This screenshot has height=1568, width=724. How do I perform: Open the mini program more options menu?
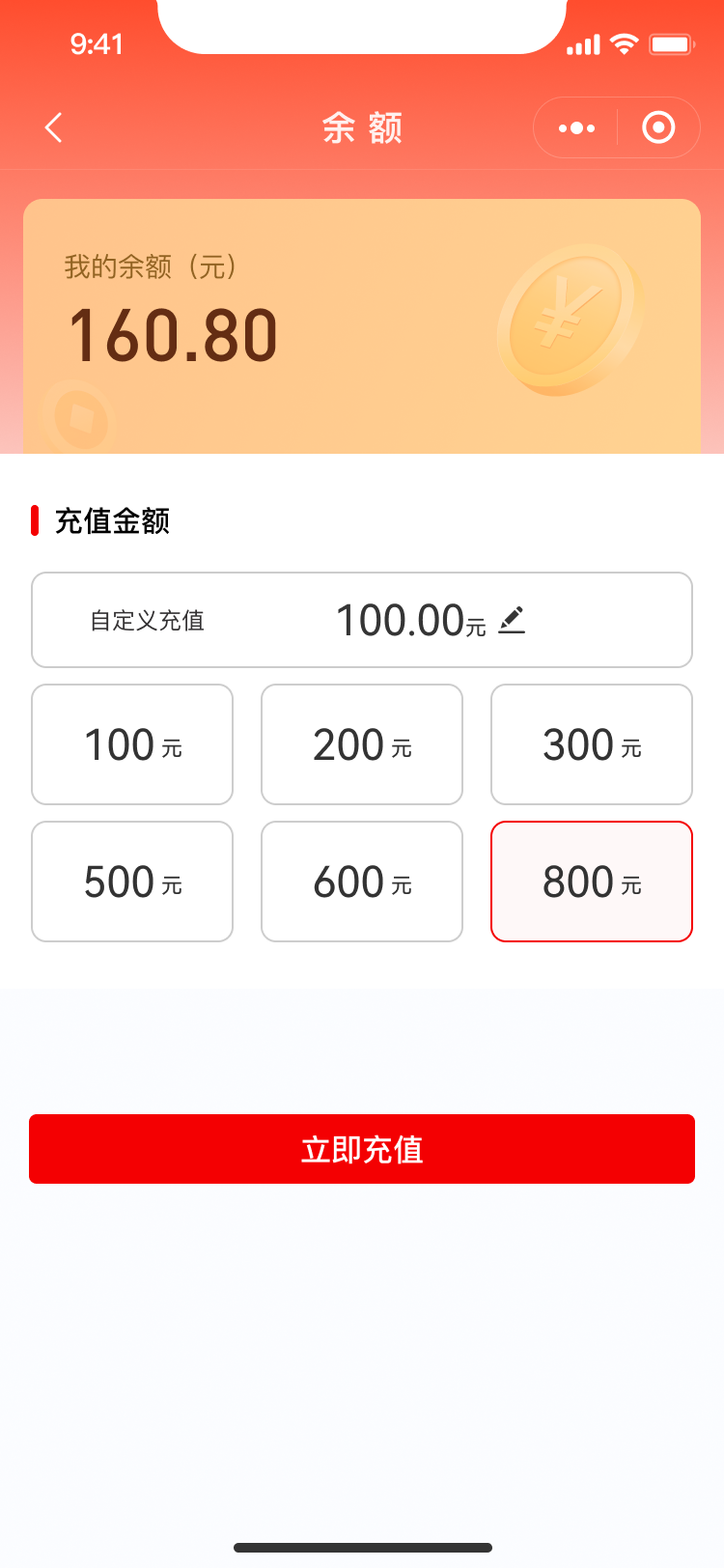pos(576,127)
